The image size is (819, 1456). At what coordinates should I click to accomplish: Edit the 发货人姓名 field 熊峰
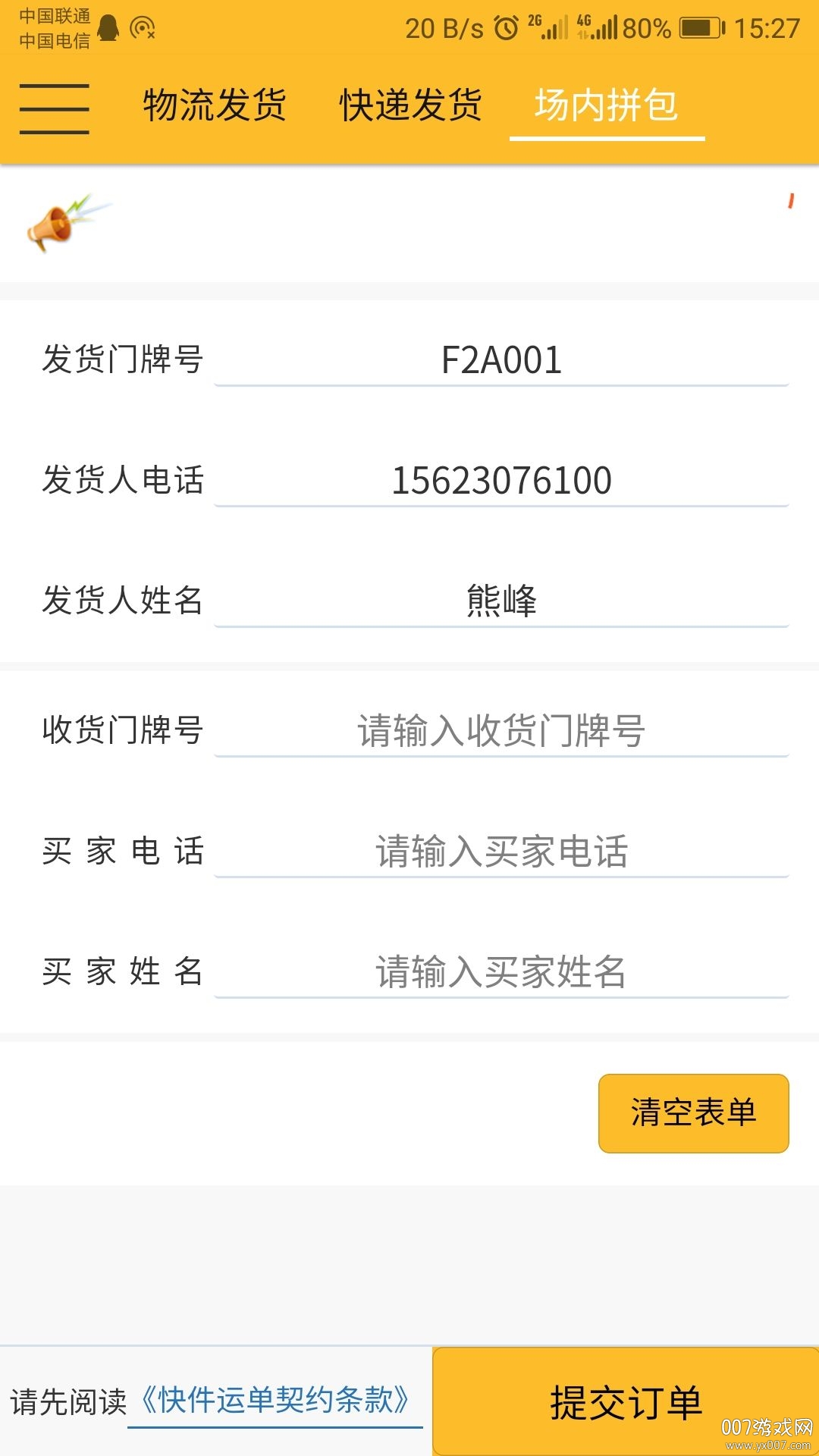501,601
